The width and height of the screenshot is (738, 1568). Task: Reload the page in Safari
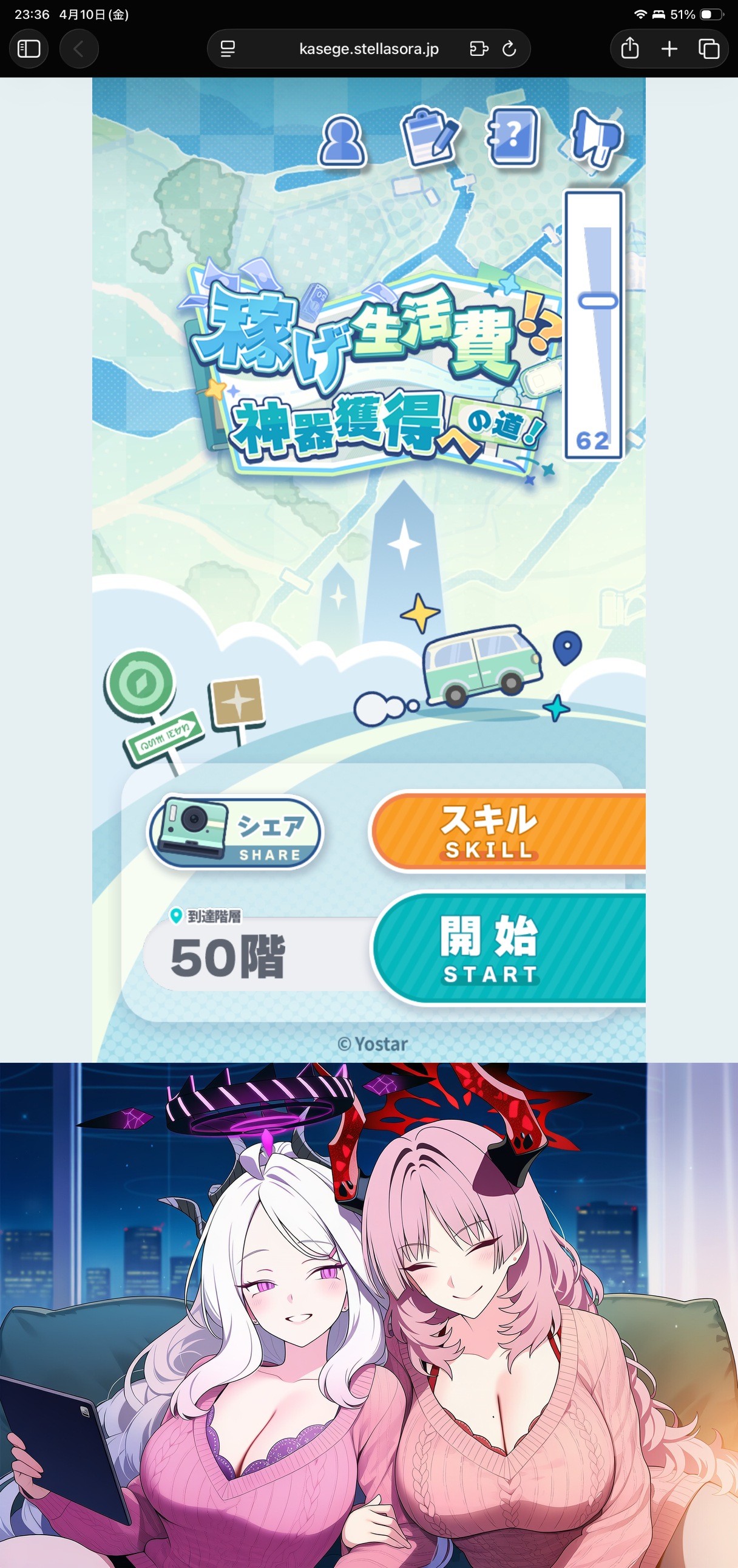pos(509,49)
